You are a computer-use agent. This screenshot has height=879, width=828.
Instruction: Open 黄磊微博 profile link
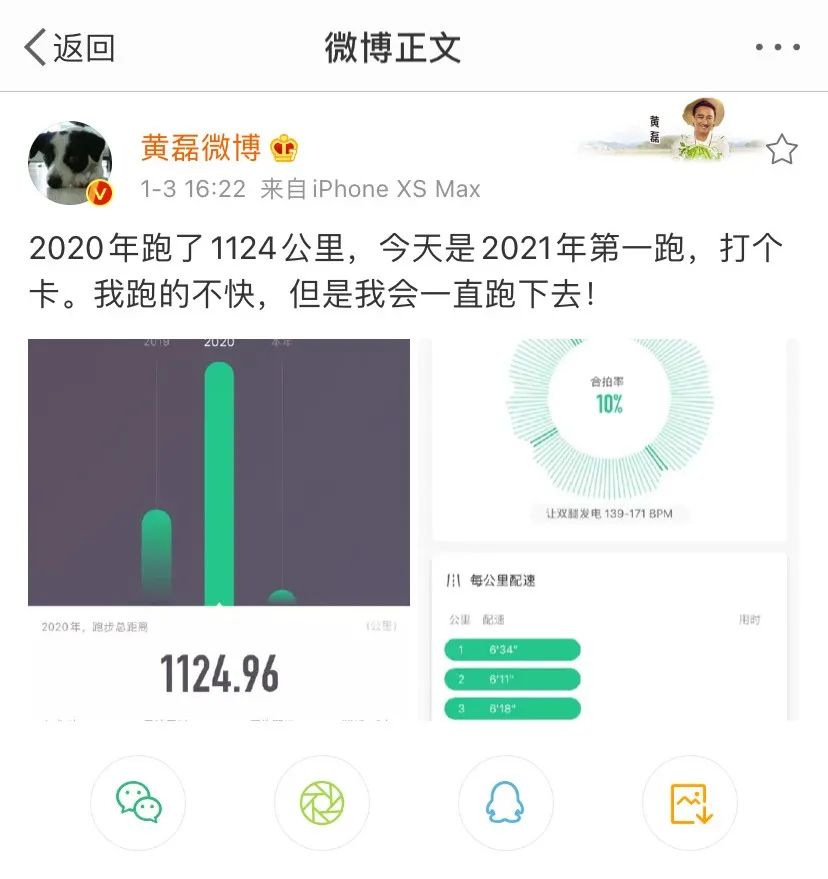point(200,147)
